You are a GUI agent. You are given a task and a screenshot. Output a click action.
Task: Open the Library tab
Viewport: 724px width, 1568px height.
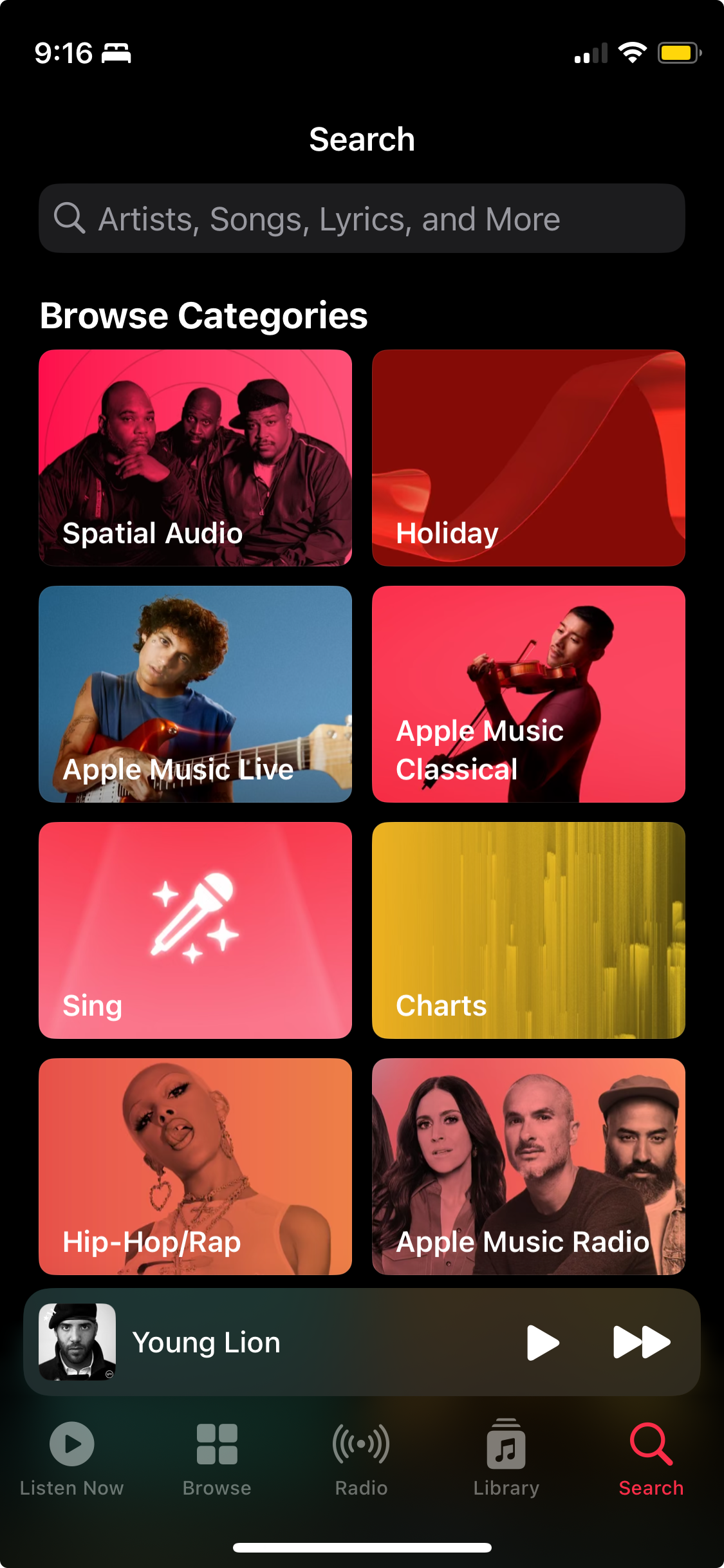[x=506, y=1459]
